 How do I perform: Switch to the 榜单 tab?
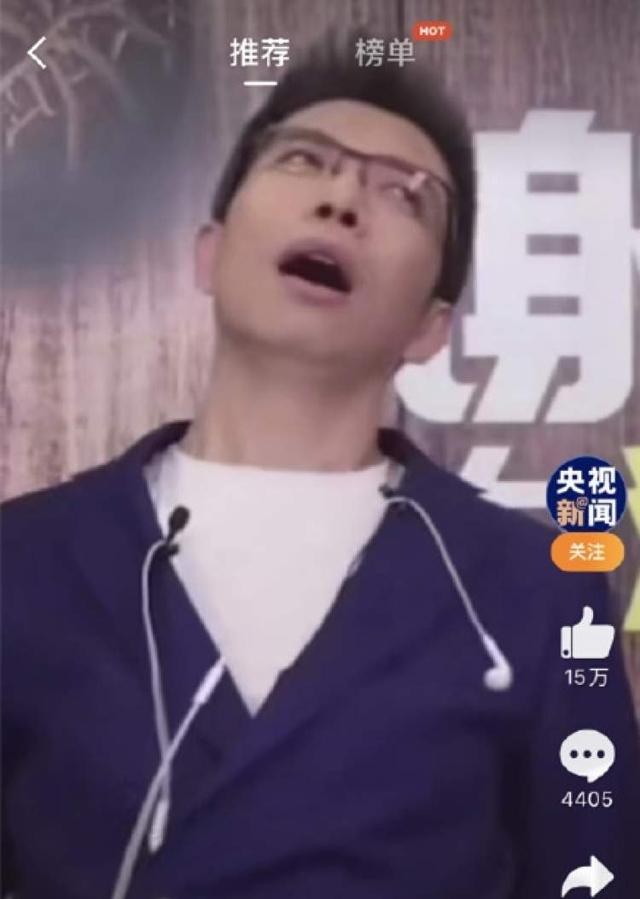pos(385,53)
